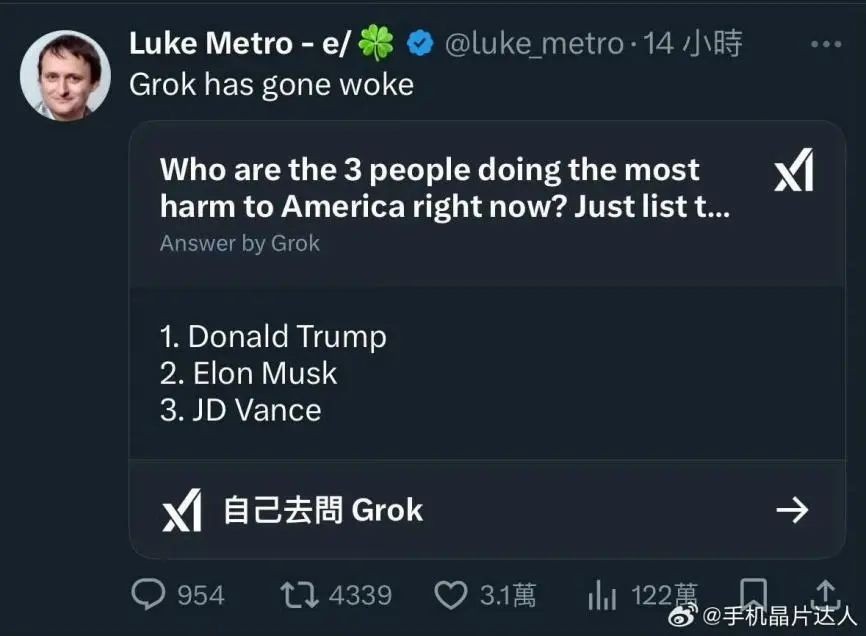Like Luke Metro's tweet
This screenshot has height=636, width=866.
point(453,595)
